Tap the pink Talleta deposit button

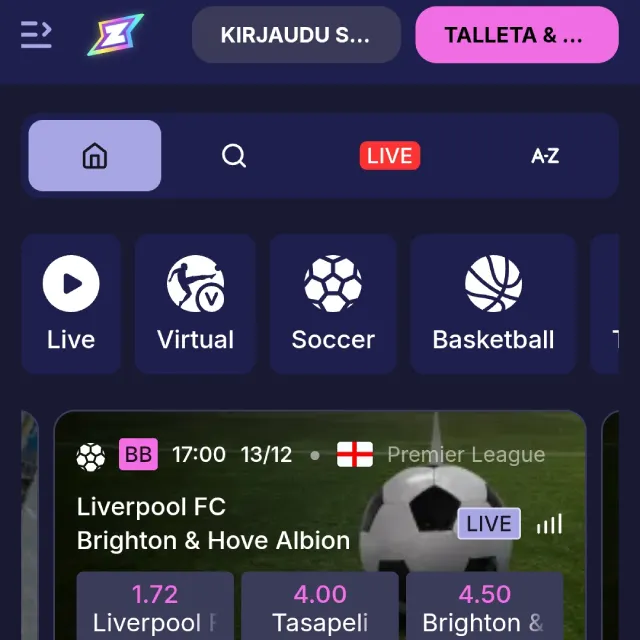click(x=516, y=35)
